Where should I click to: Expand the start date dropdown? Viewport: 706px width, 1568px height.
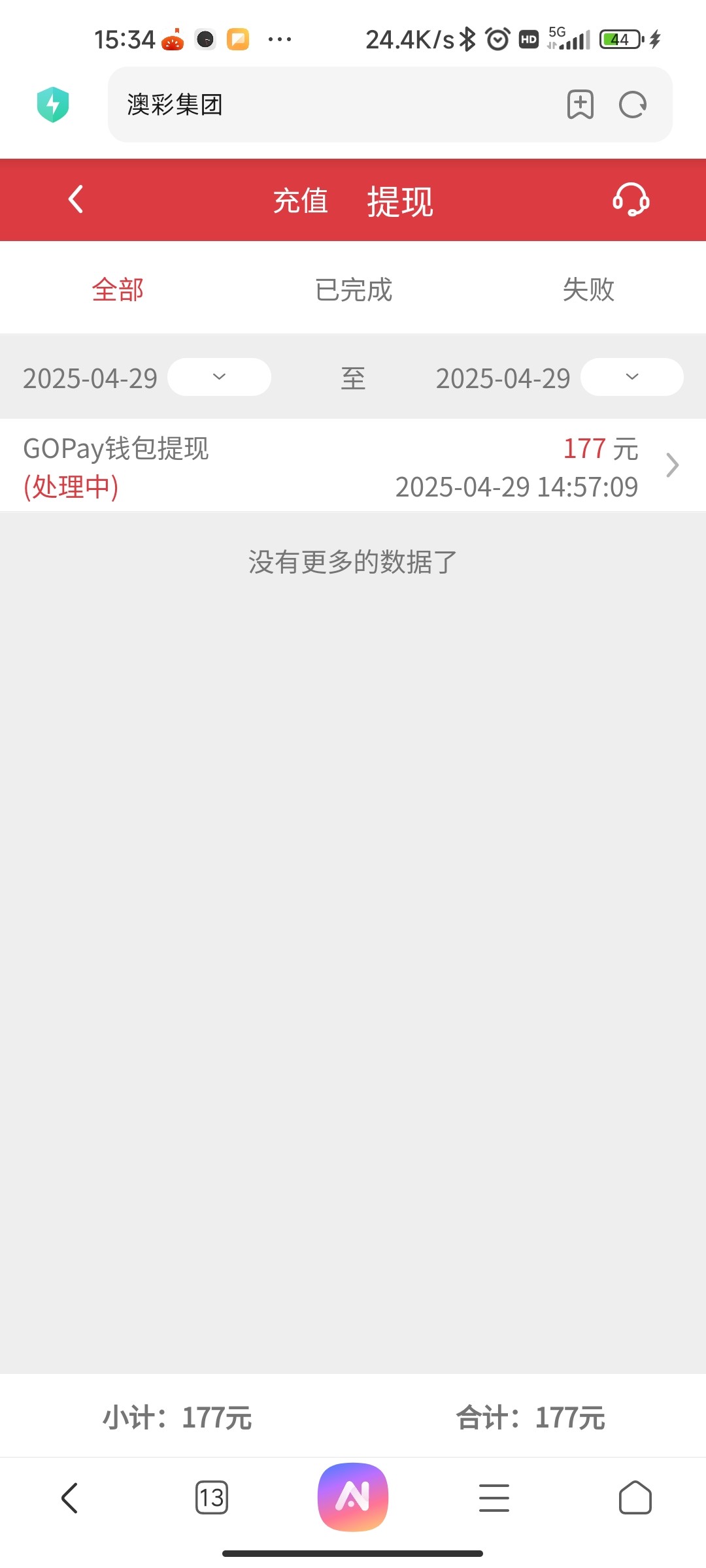pyautogui.click(x=219, y=377)
